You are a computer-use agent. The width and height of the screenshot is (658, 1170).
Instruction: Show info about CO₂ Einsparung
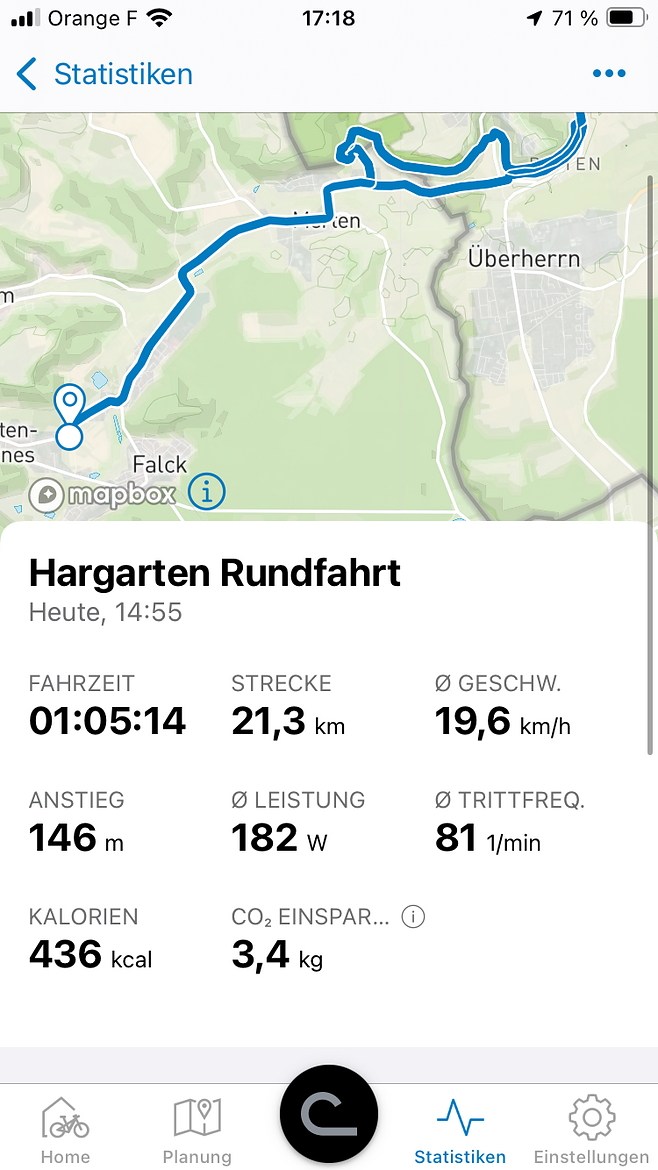[x=413, y=916]
